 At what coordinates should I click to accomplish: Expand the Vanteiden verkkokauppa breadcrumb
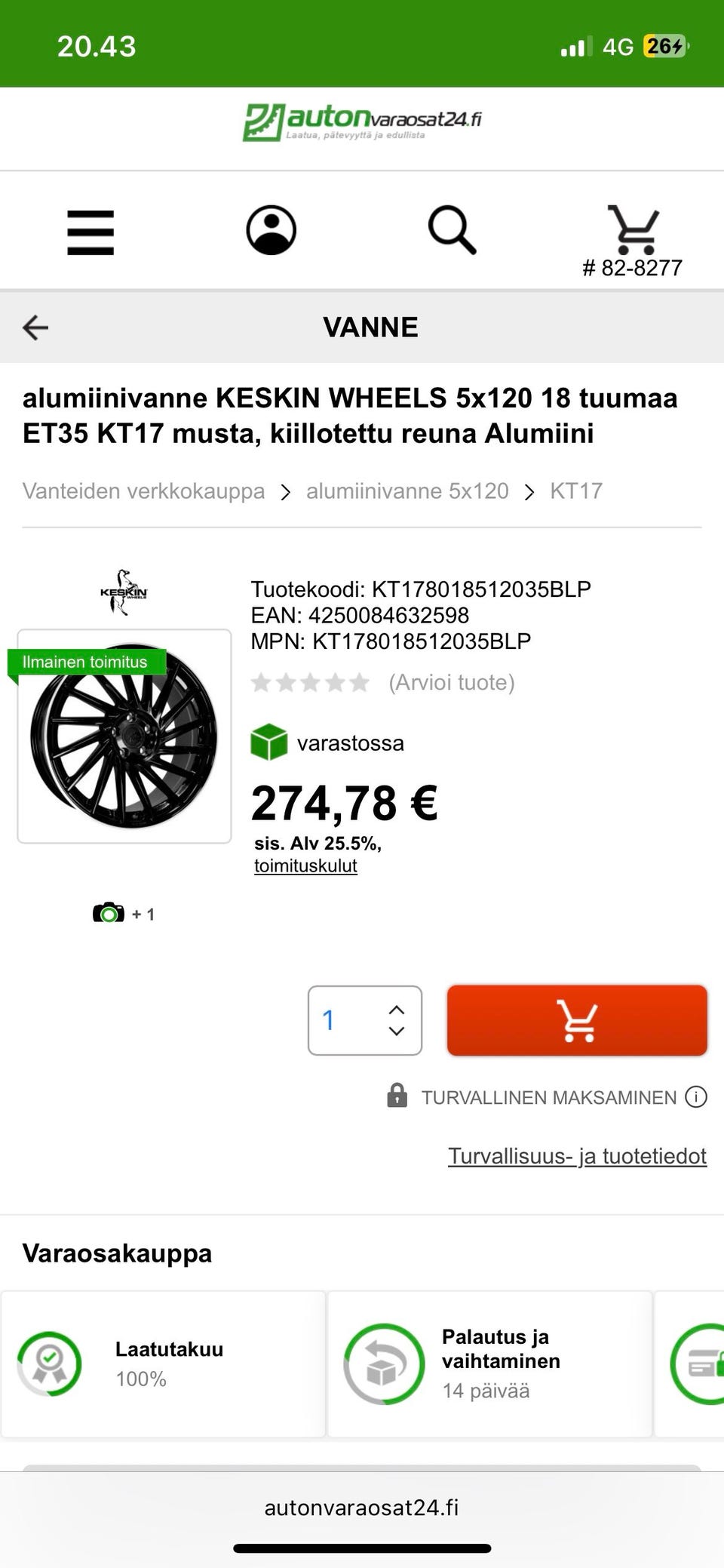coord(143,490)
